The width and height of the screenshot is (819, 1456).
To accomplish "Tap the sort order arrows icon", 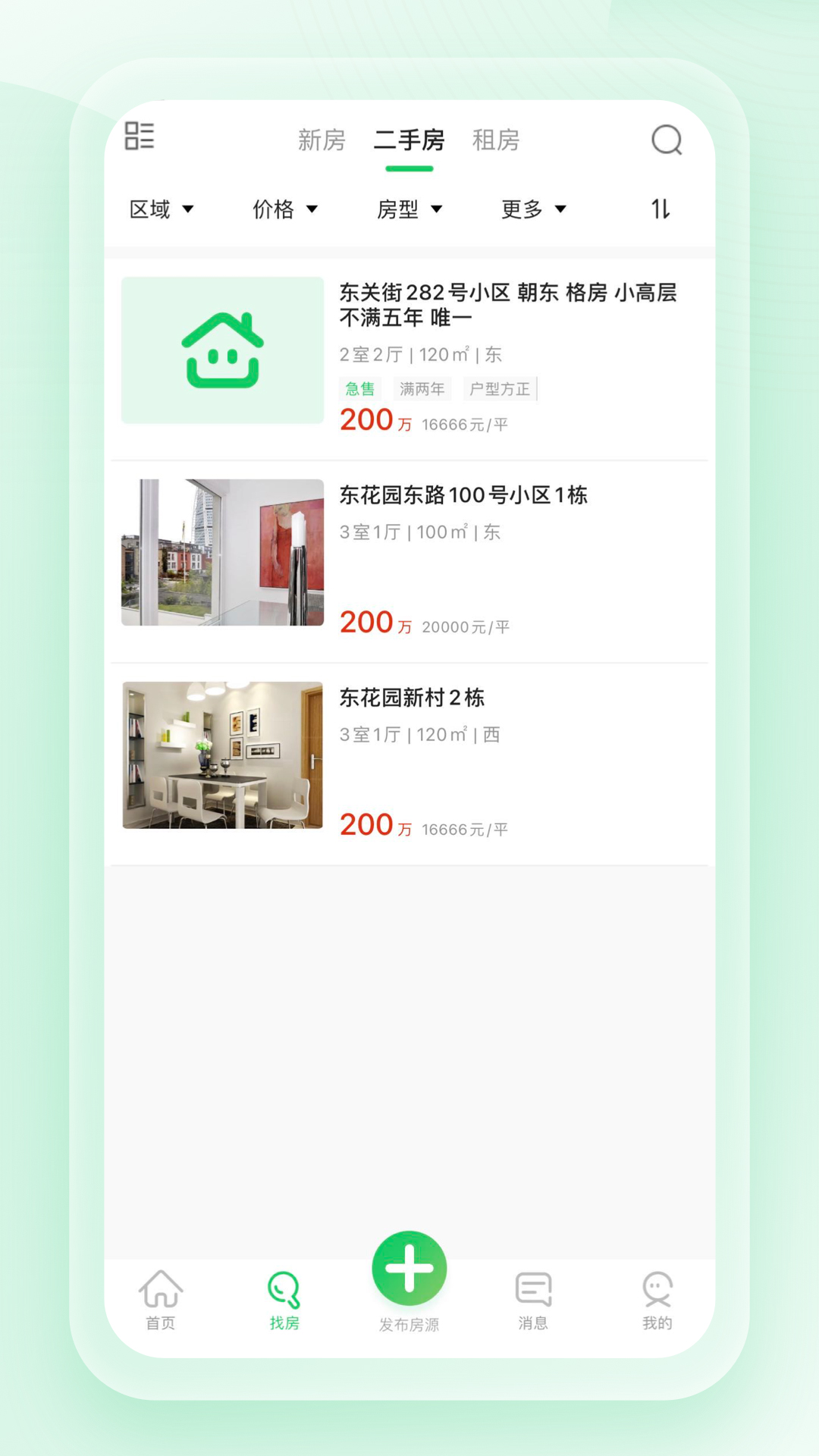I will tap(661, 209).
